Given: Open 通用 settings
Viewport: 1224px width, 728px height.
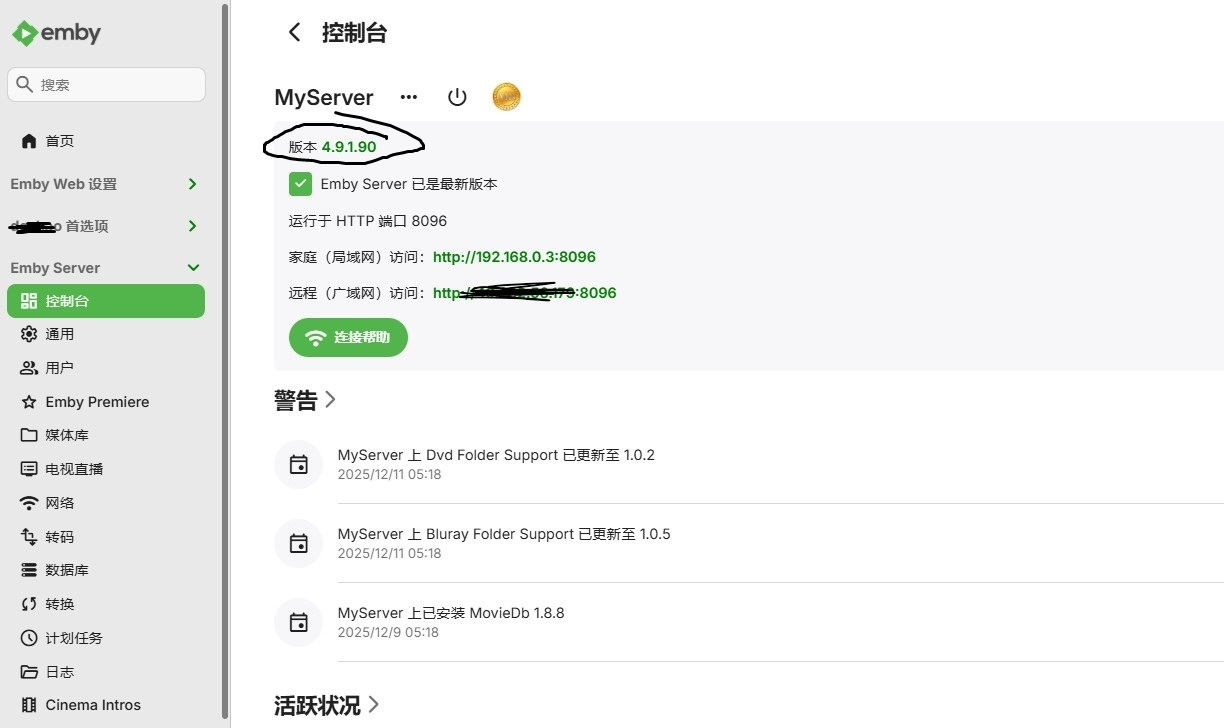Looking at the screenshot, I should click(x=60, y=334).
